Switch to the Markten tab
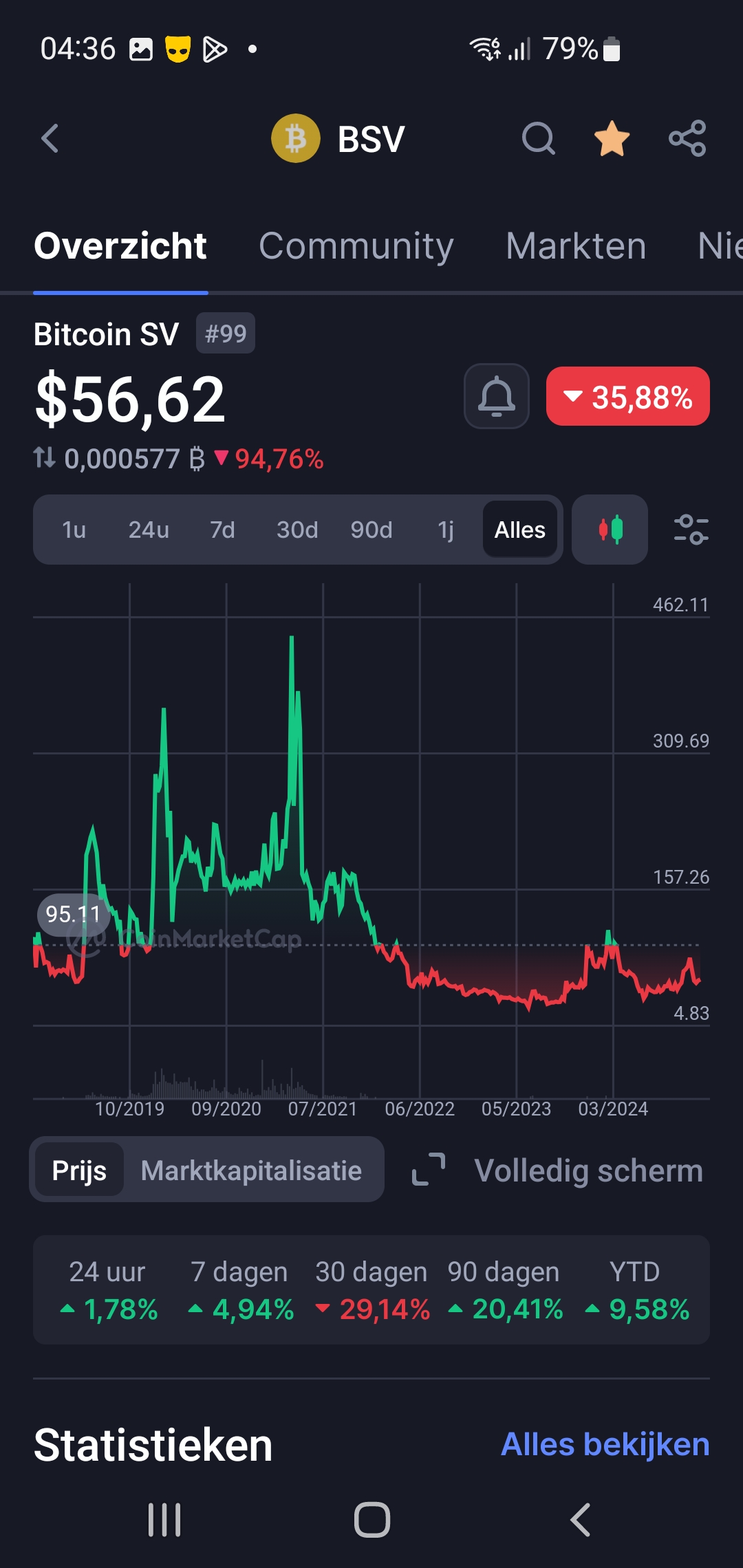 576,246
